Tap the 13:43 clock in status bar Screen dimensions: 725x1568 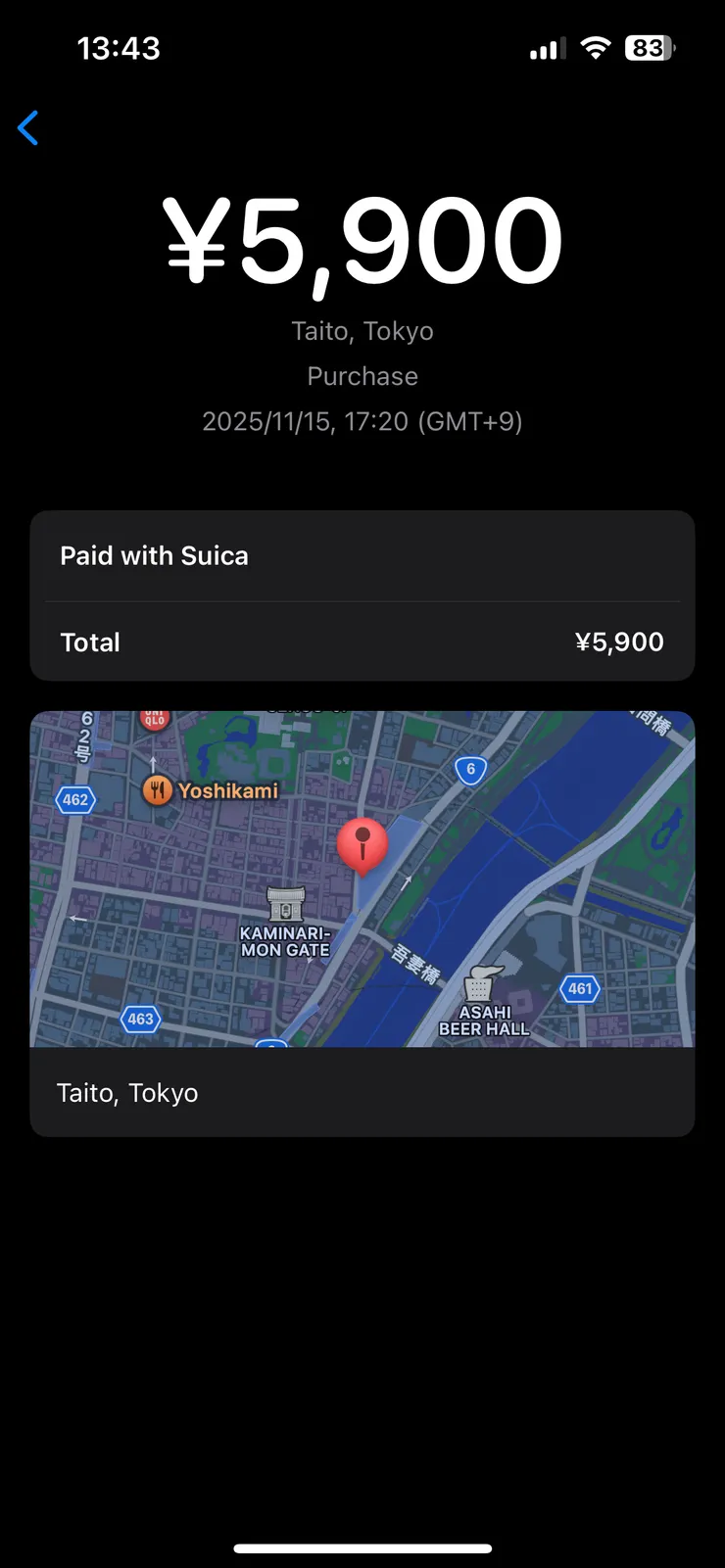[119, 47]
